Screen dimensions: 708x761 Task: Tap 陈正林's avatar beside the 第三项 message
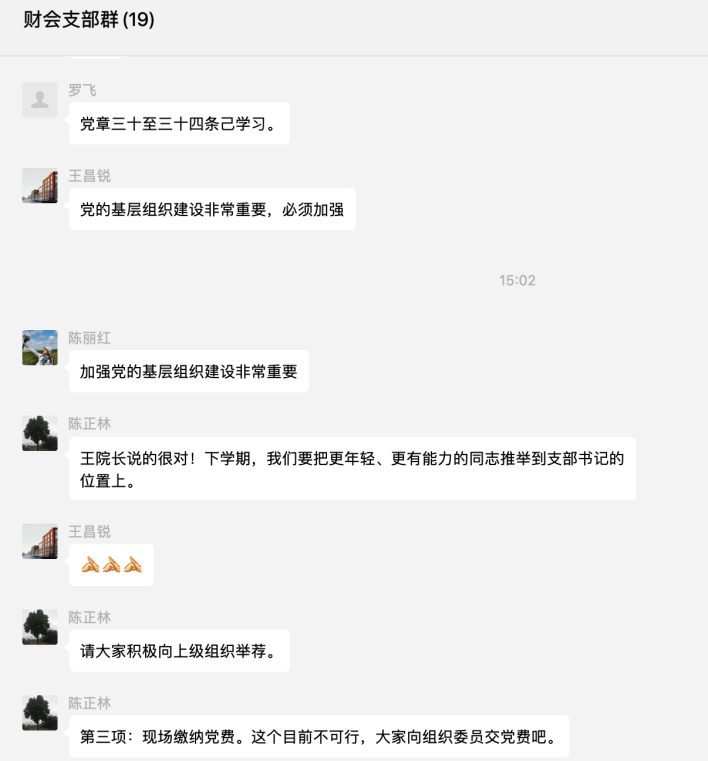(x=40, y=713)
